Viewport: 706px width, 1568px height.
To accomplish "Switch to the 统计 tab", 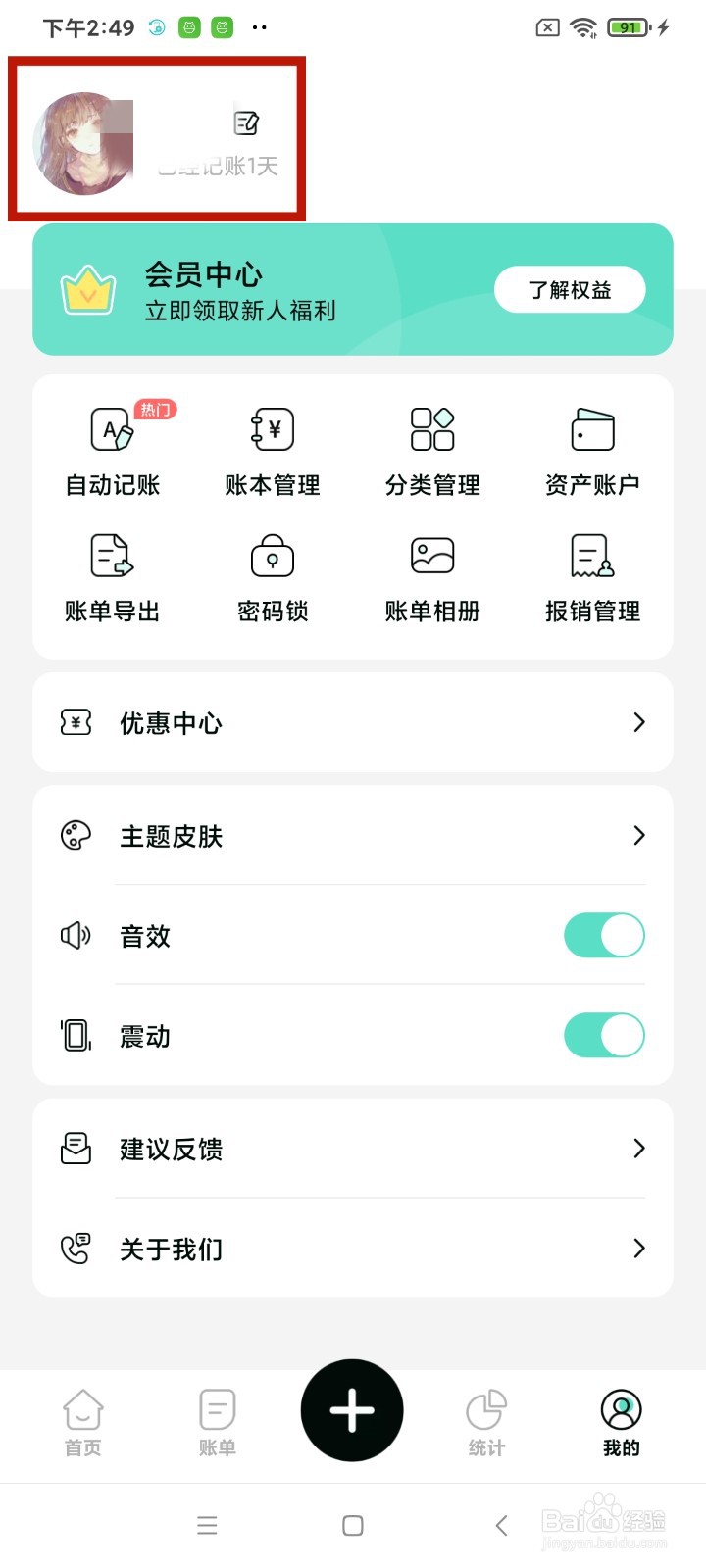I will point(486,1423).
